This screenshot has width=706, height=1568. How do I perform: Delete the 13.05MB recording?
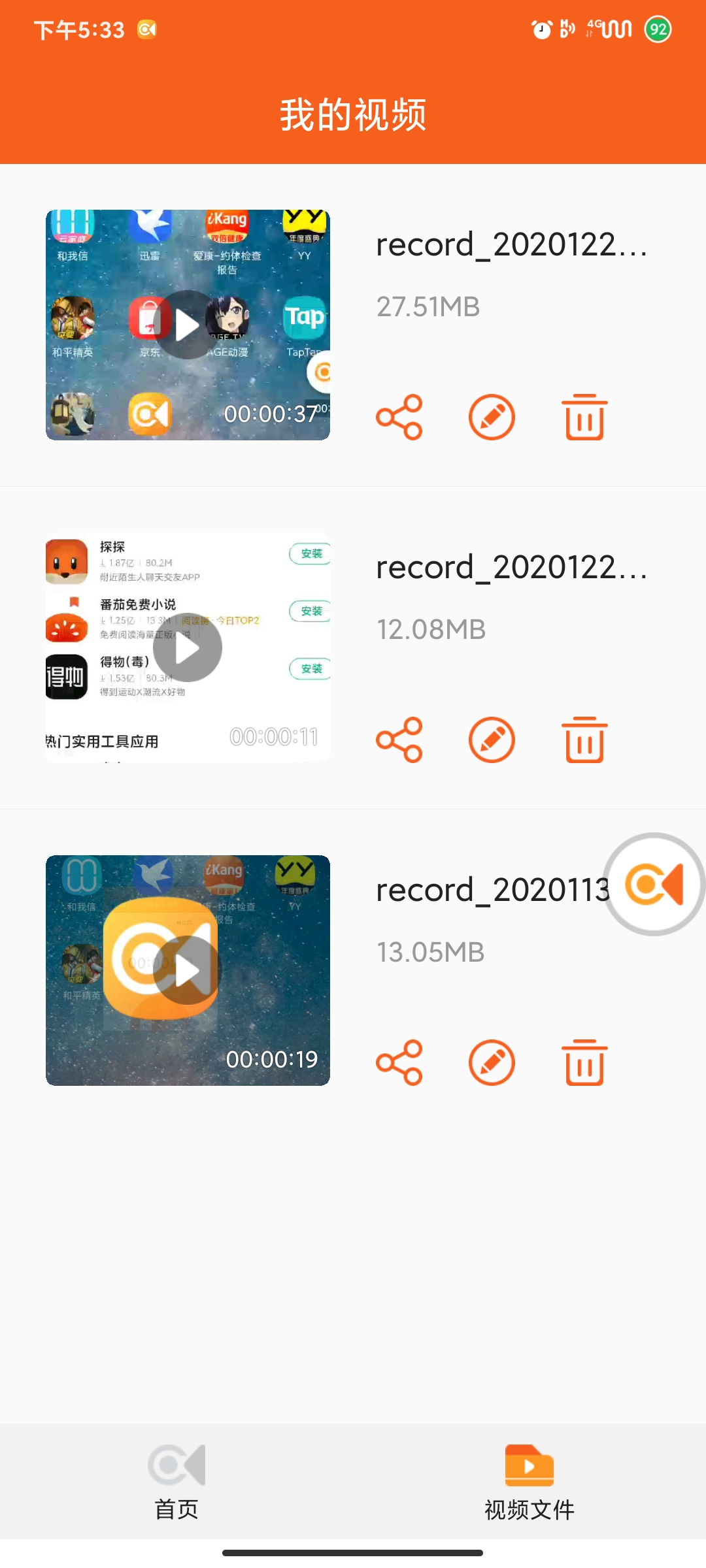click(584, 1062)
